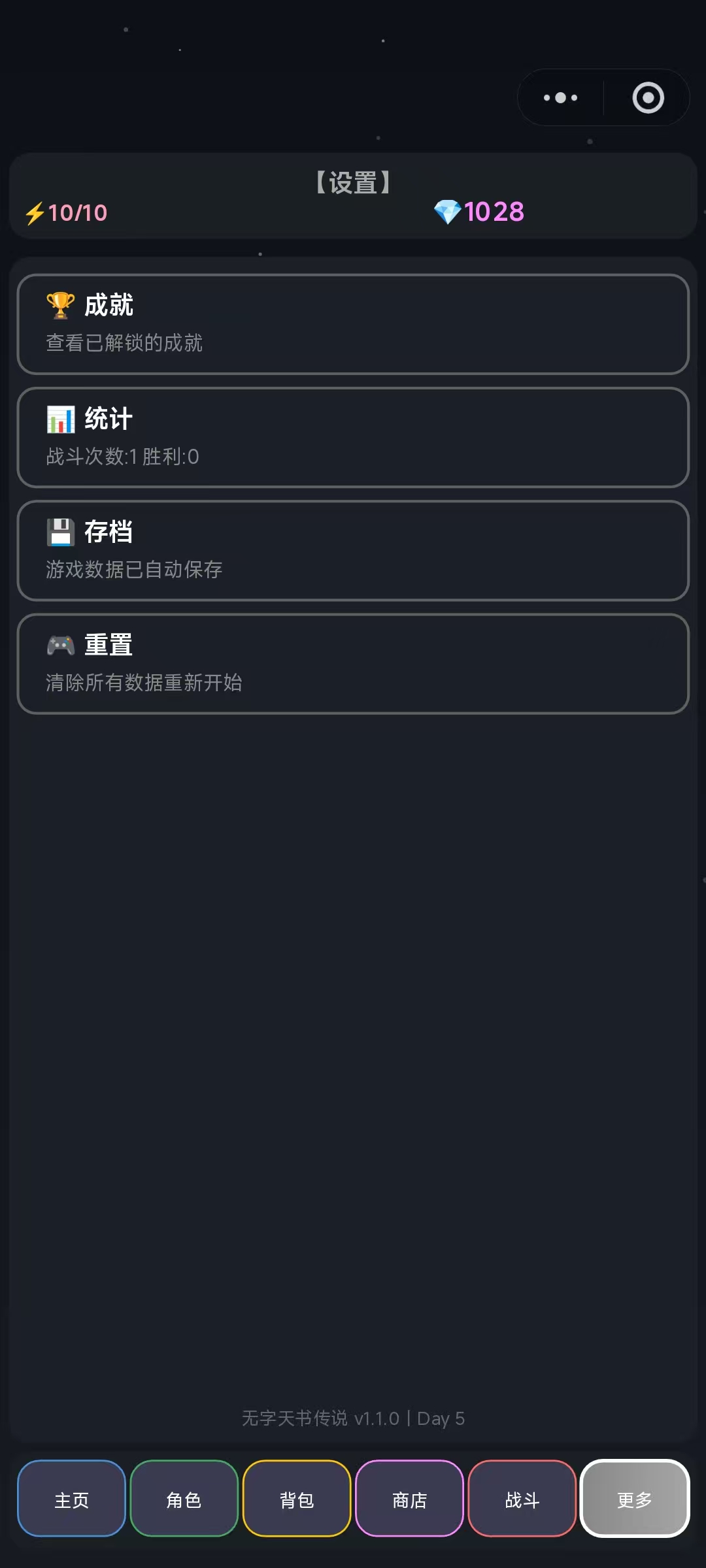The width and height of the screenshot is (706, 1568).
Task: View the 统计 battle statistics
Action: [353, 437]
